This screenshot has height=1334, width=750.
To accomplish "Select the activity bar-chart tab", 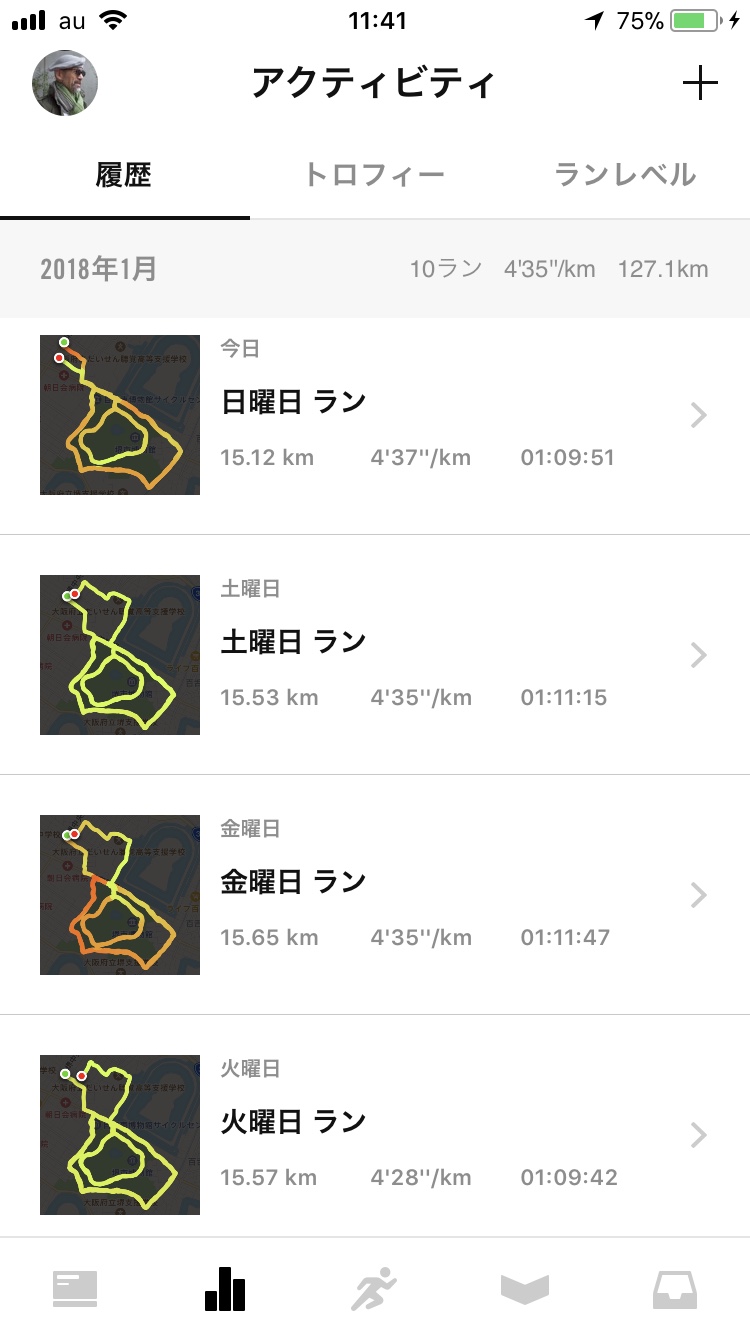I will point(225,1288).
